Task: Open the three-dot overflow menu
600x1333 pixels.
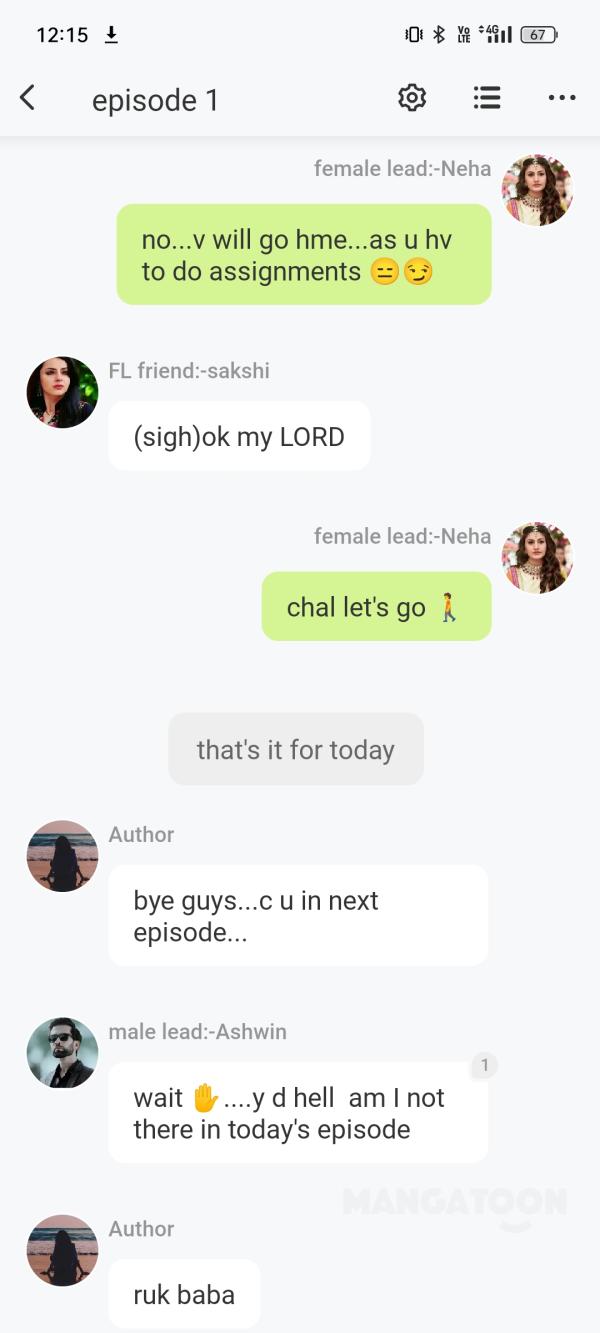Action: (x=562, y=98)
